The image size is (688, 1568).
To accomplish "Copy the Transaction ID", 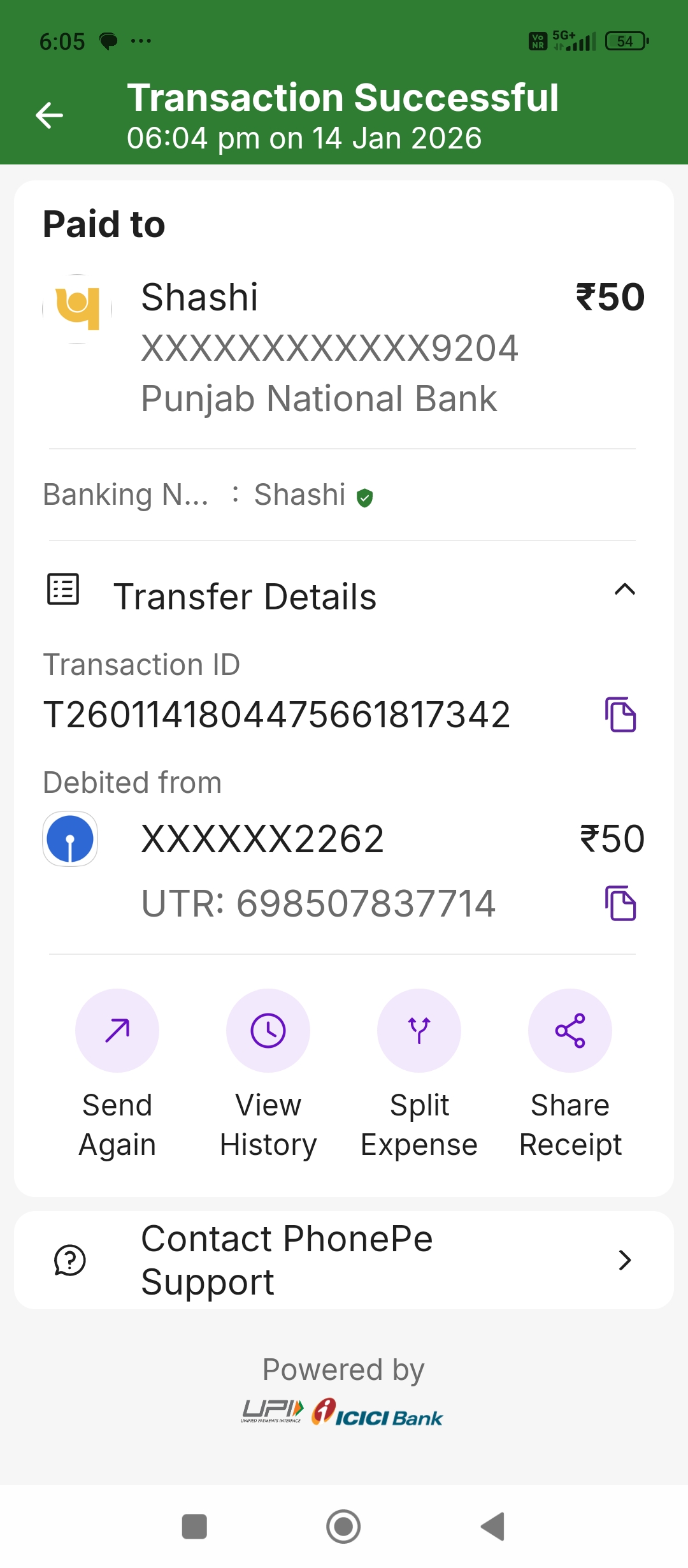I will (620, 715).
